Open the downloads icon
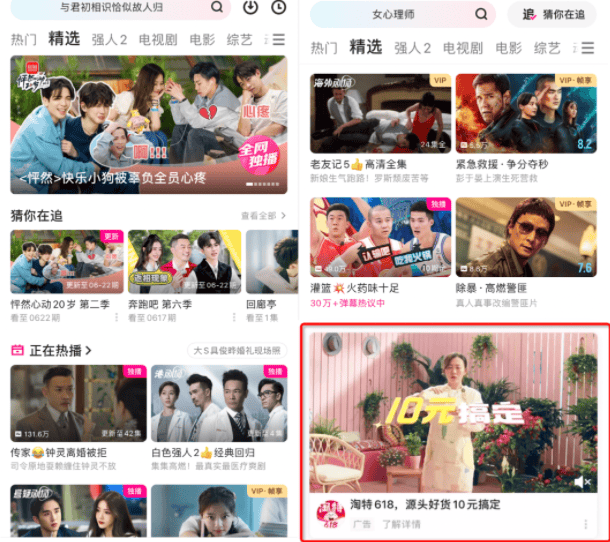610x542 pixels. pos(250,8)
